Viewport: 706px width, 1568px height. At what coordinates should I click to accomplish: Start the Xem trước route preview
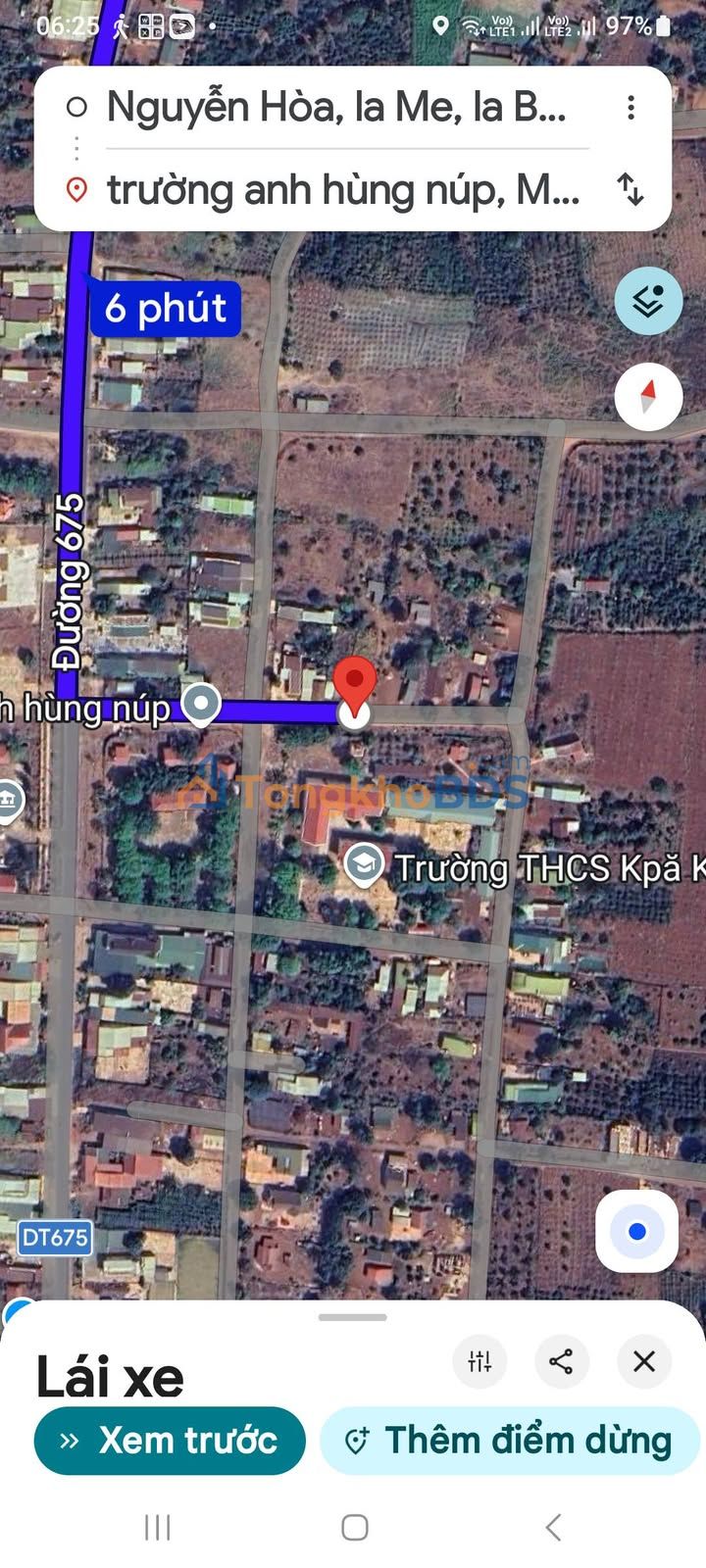pyautogui.click(x=170, y=1440)
